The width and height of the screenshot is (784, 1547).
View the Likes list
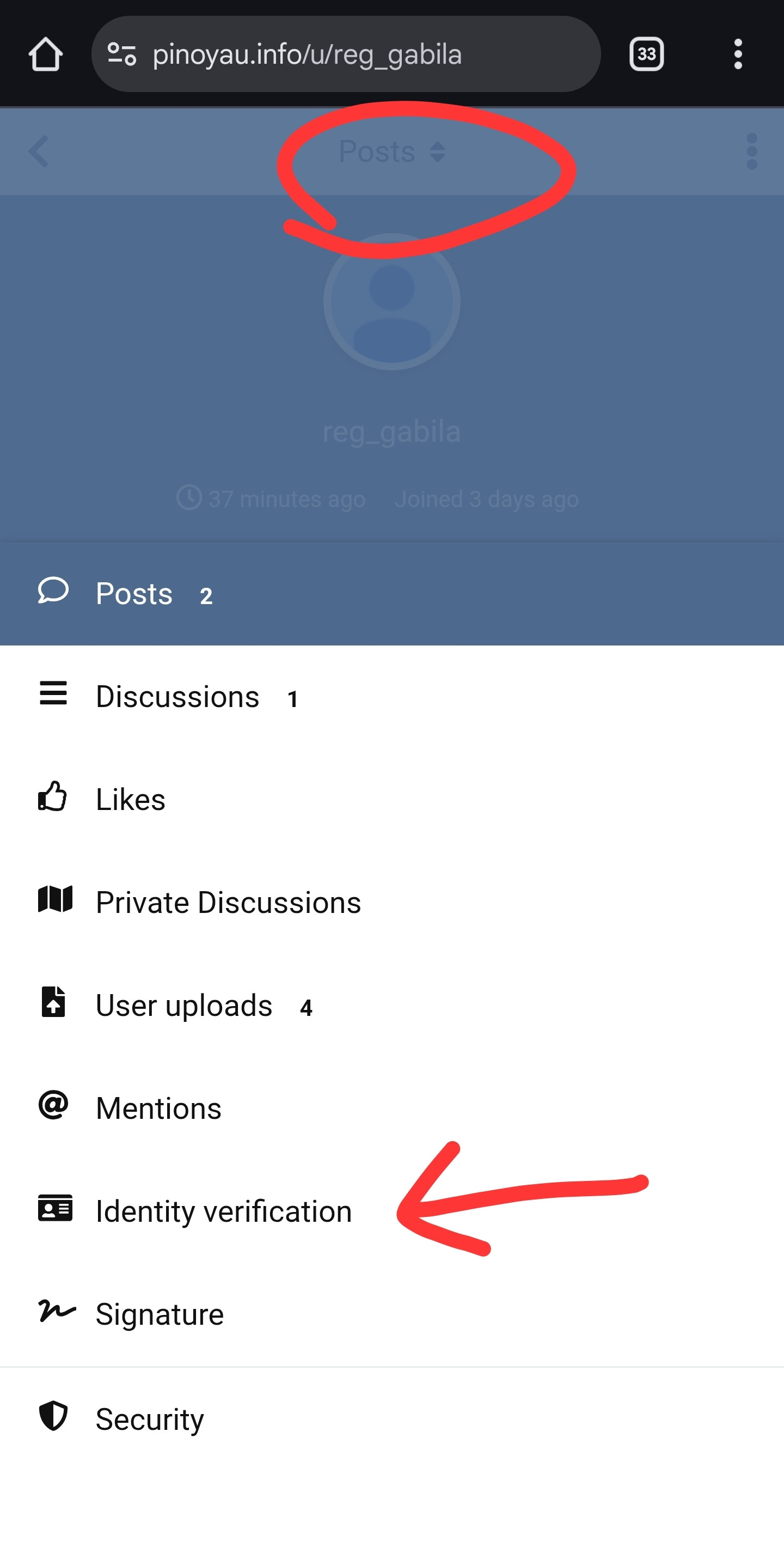click(x=130, y=799)
